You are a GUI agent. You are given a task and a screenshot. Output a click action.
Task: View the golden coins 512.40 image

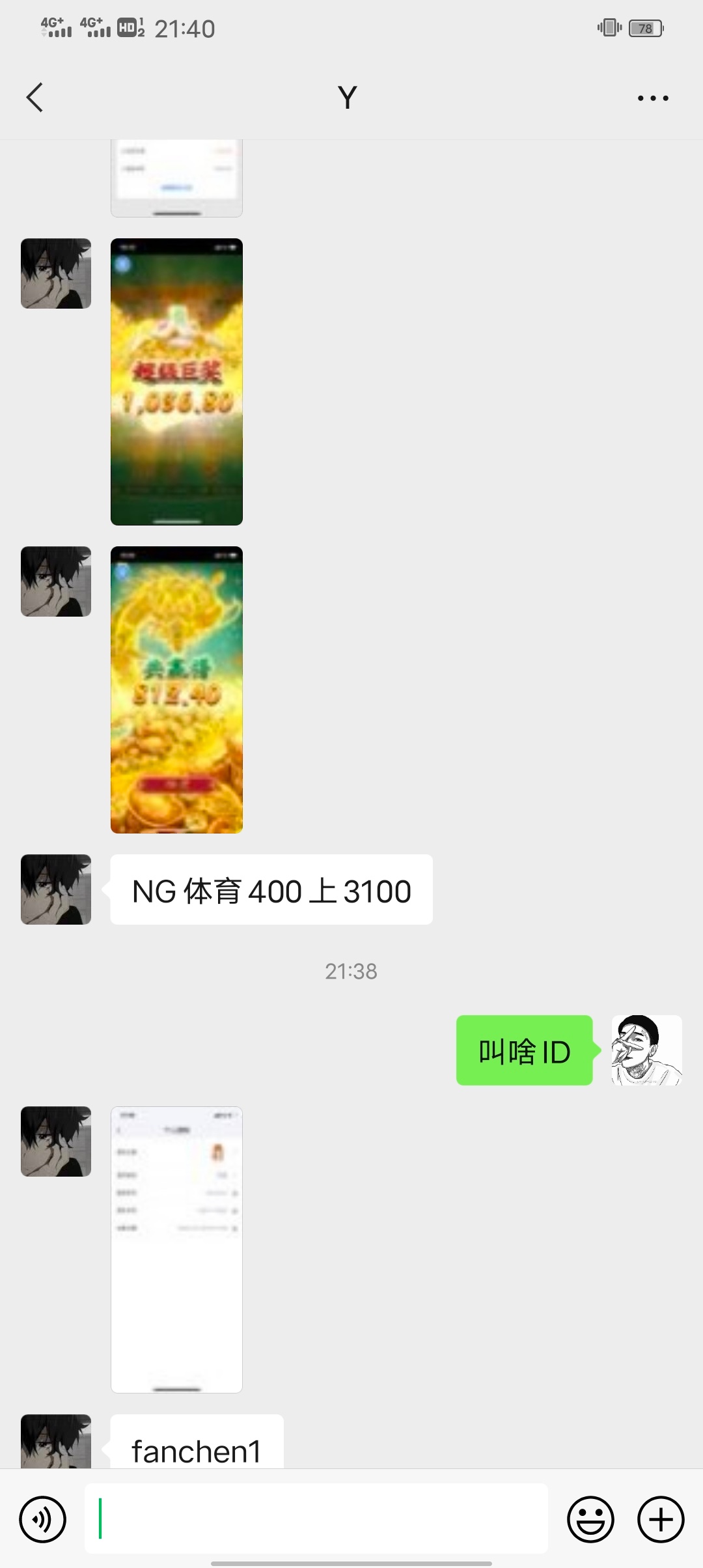tap(176, 690)
